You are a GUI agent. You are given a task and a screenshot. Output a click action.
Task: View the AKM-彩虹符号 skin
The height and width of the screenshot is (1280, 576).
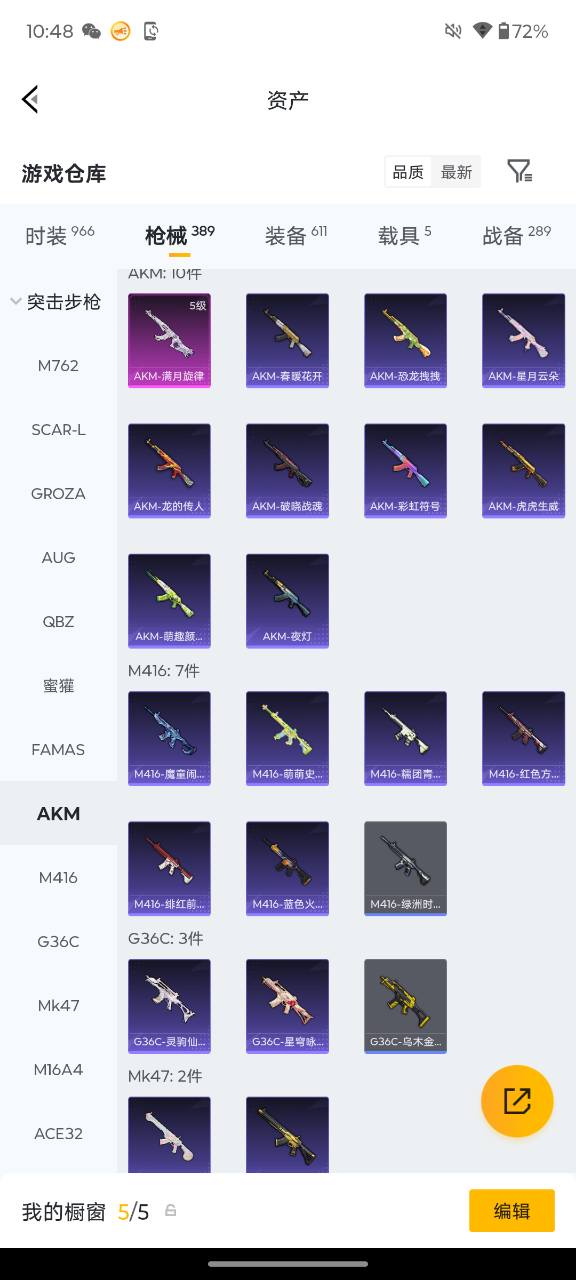(405, 470)
